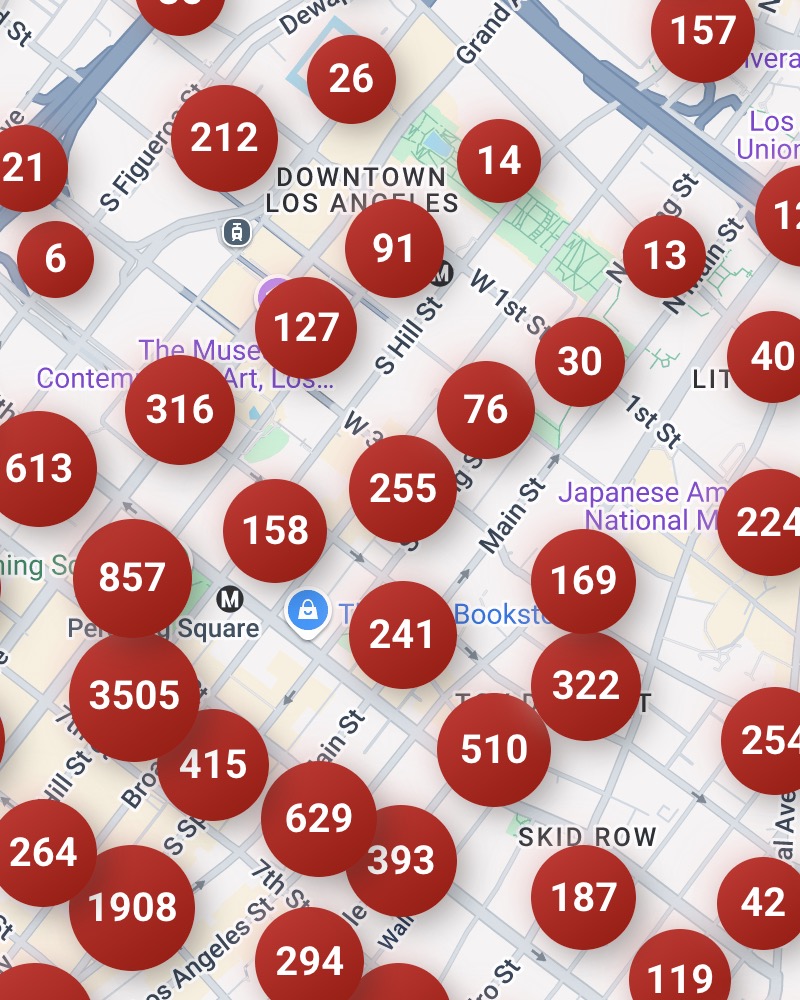Select the 255 cluster marker
The image size is (800, 1000).
(403, 489)
